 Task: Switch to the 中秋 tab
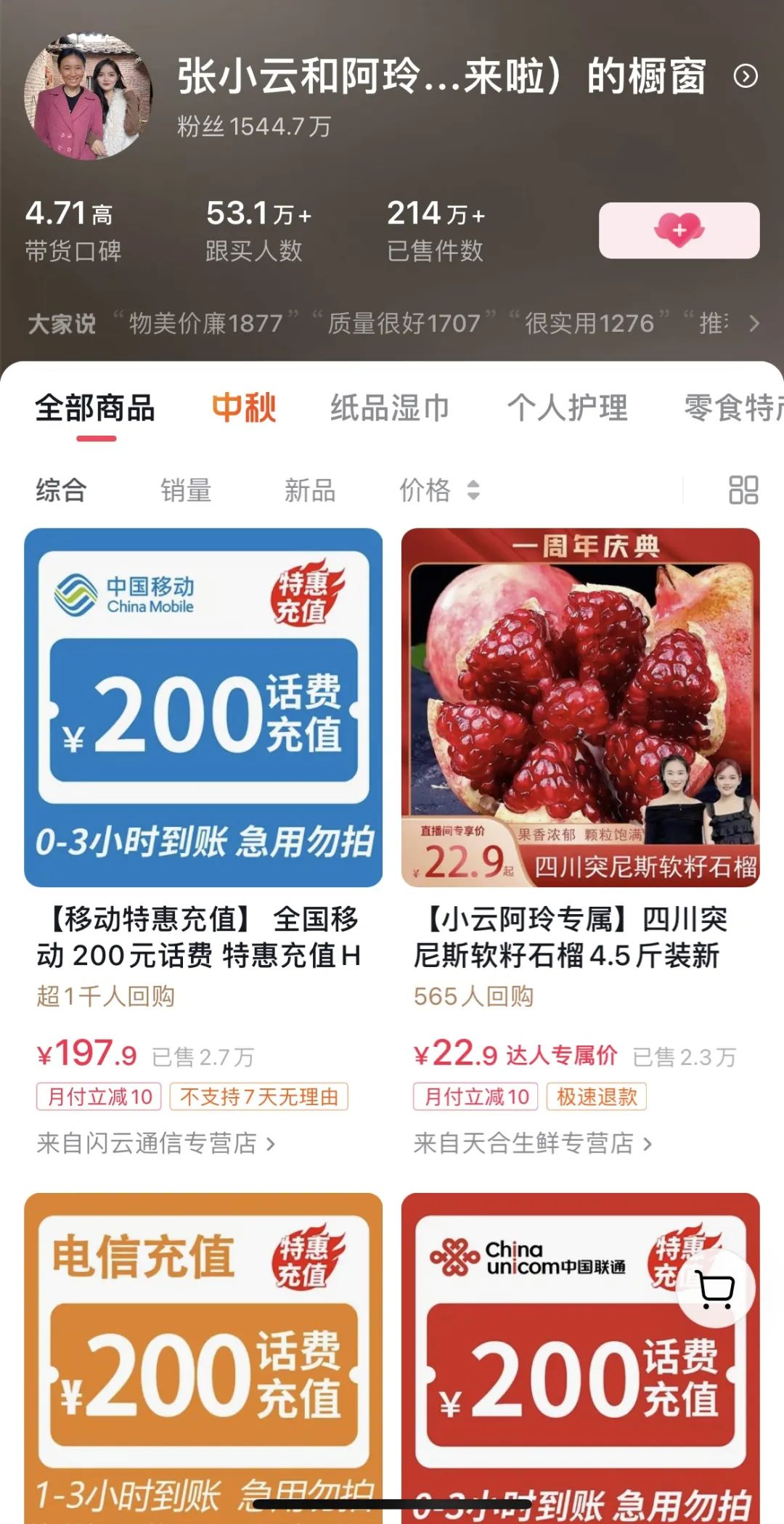(x=244, y=408)
